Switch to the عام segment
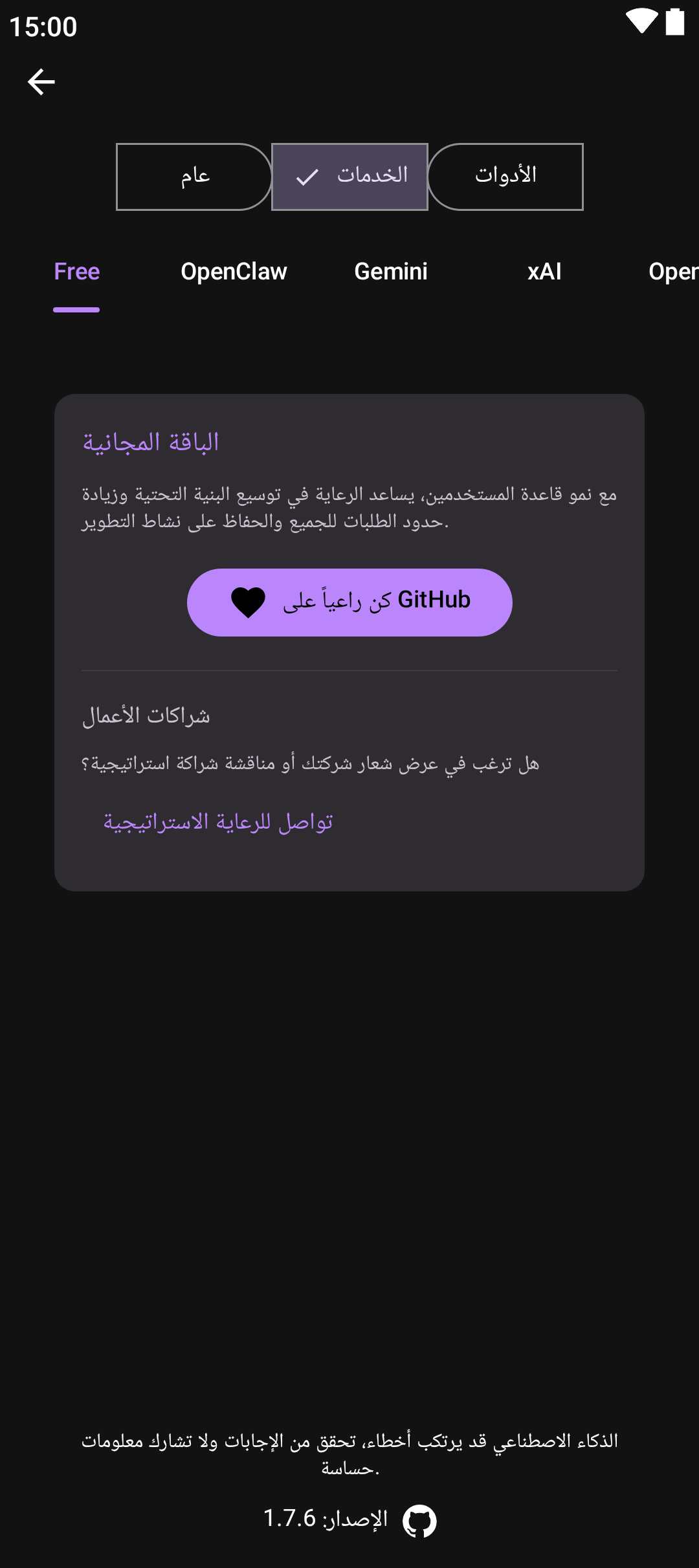Screen dimensions: 699x1568 tap(194, 177)
